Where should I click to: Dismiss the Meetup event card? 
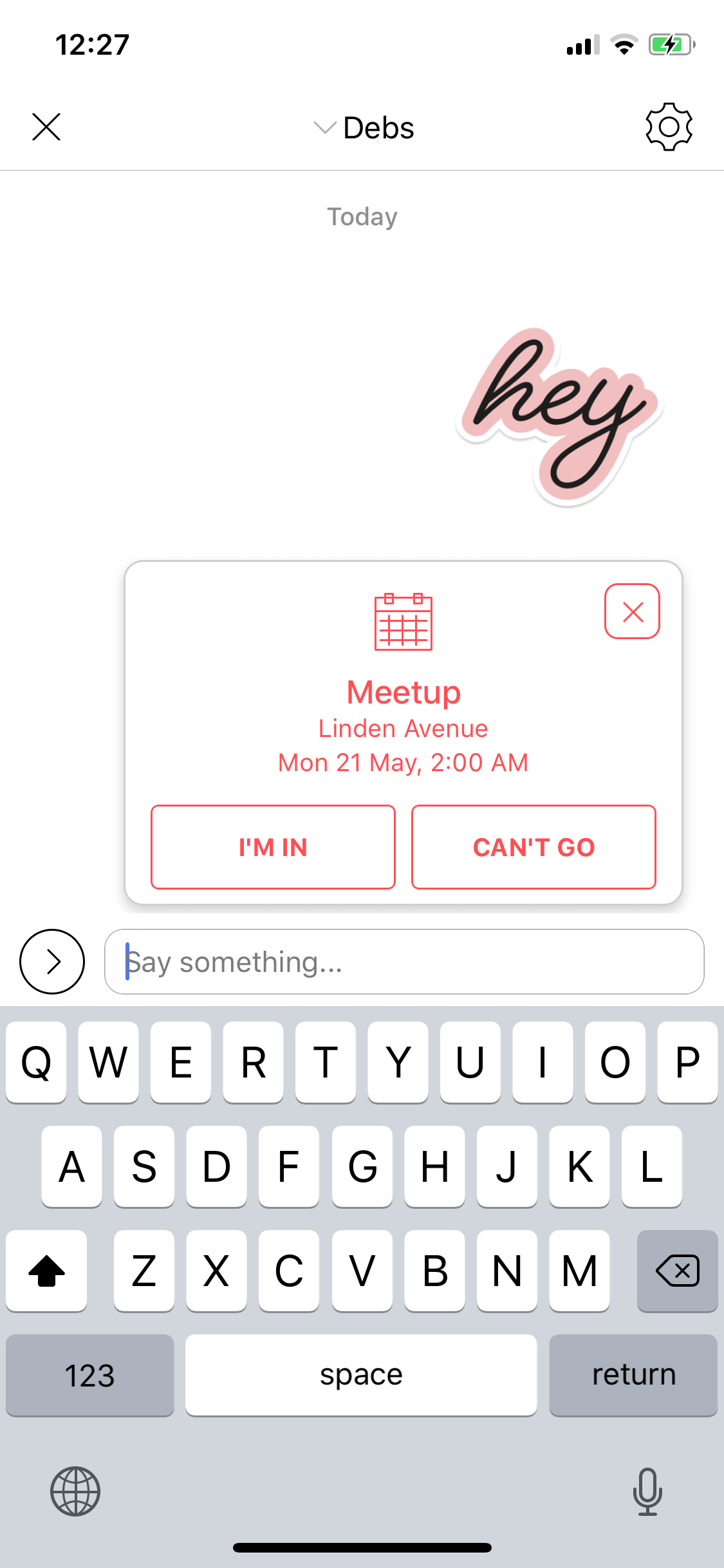(632, 611)
